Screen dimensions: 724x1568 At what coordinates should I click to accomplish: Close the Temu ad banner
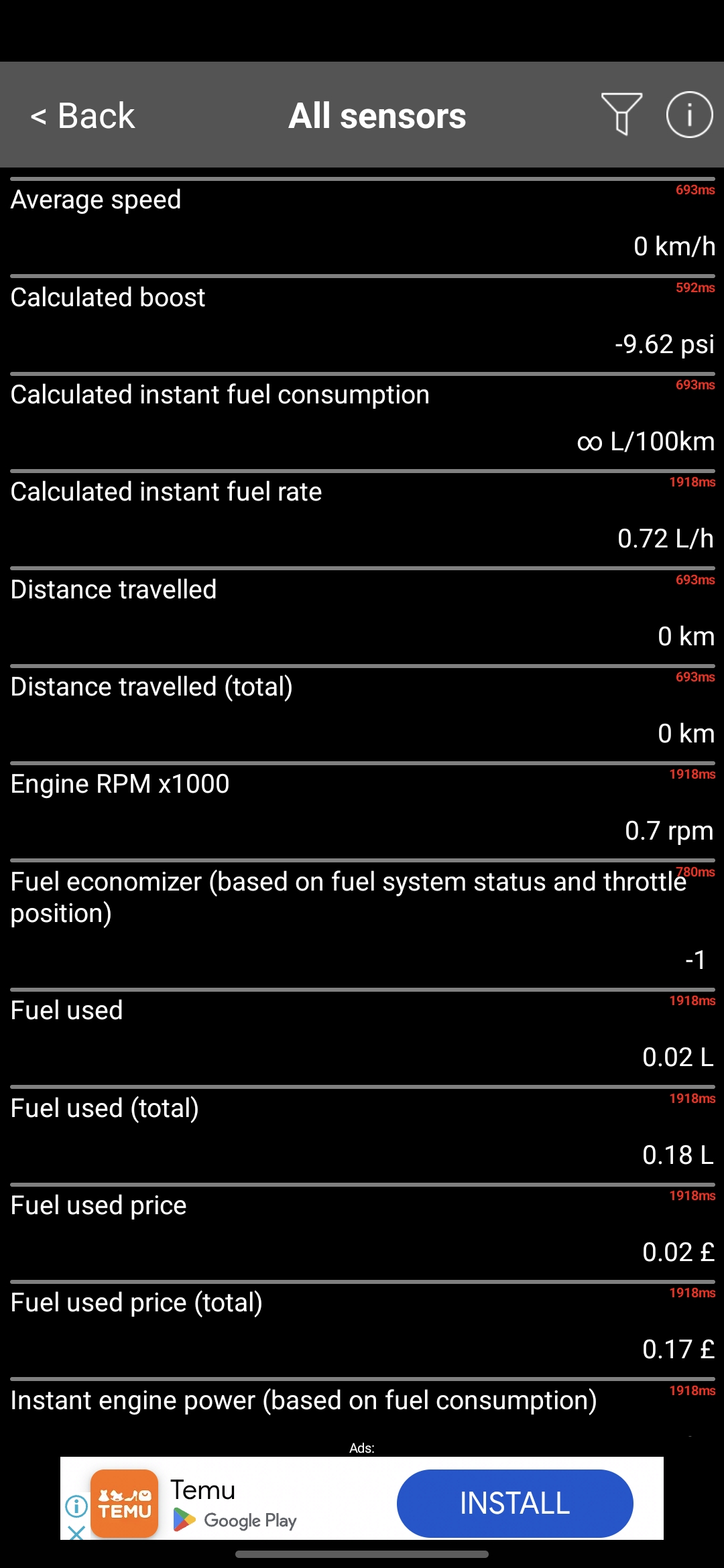tap(76, 1532)
